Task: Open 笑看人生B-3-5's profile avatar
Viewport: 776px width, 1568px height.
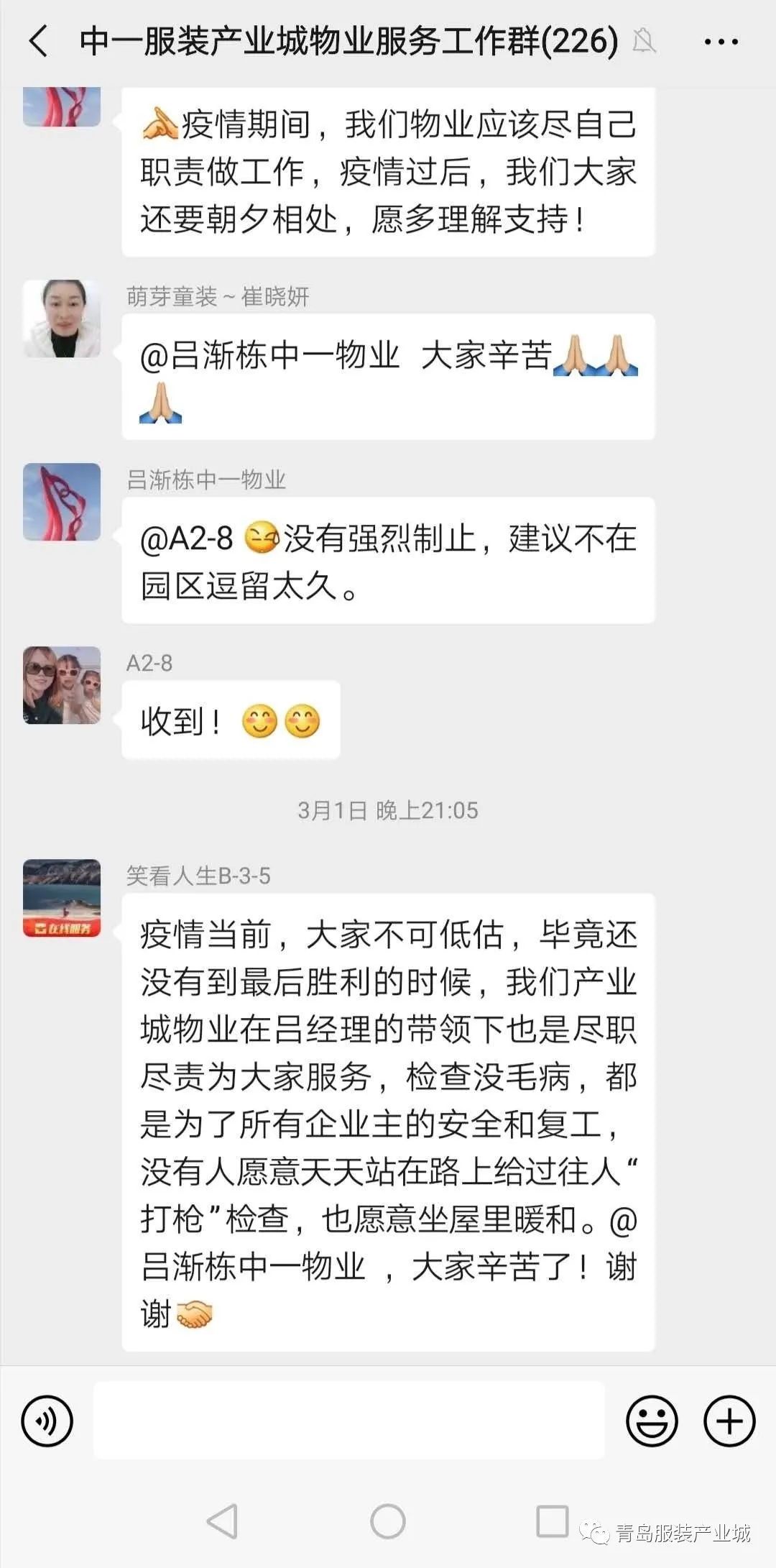Action: (62, 898)
